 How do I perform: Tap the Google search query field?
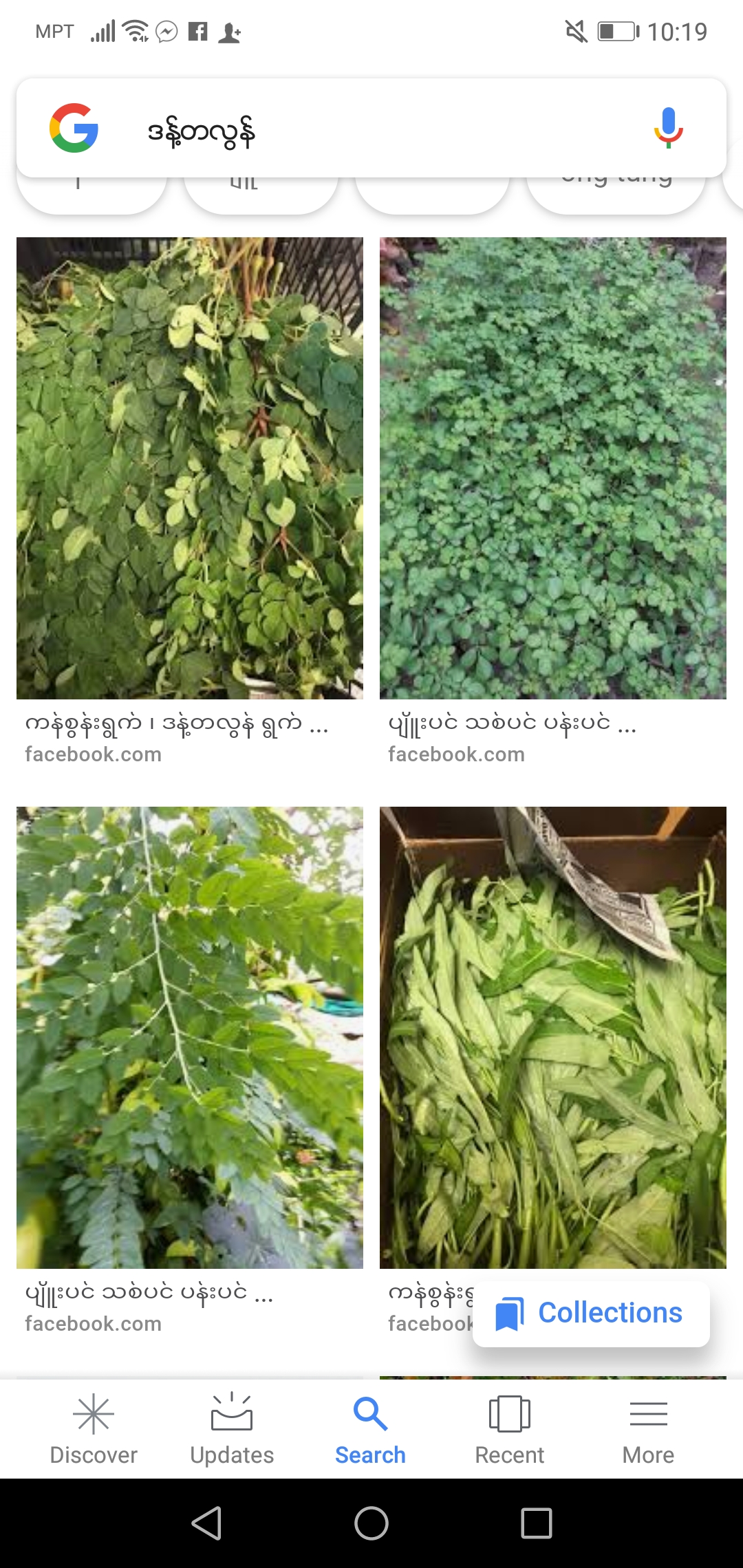(371, 131)
